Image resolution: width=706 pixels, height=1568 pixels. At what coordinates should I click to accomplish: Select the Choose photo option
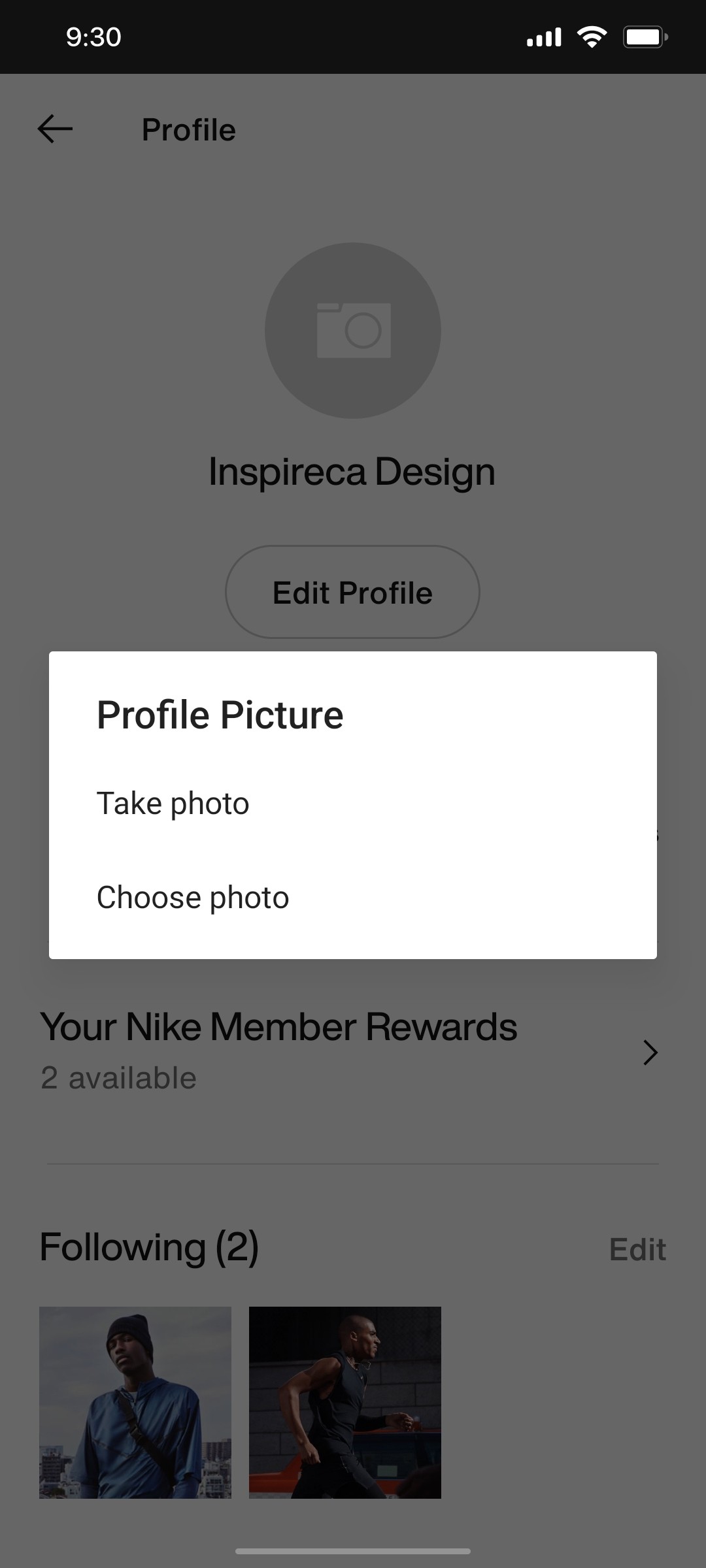pyautogui.click(x=192, y=896)
